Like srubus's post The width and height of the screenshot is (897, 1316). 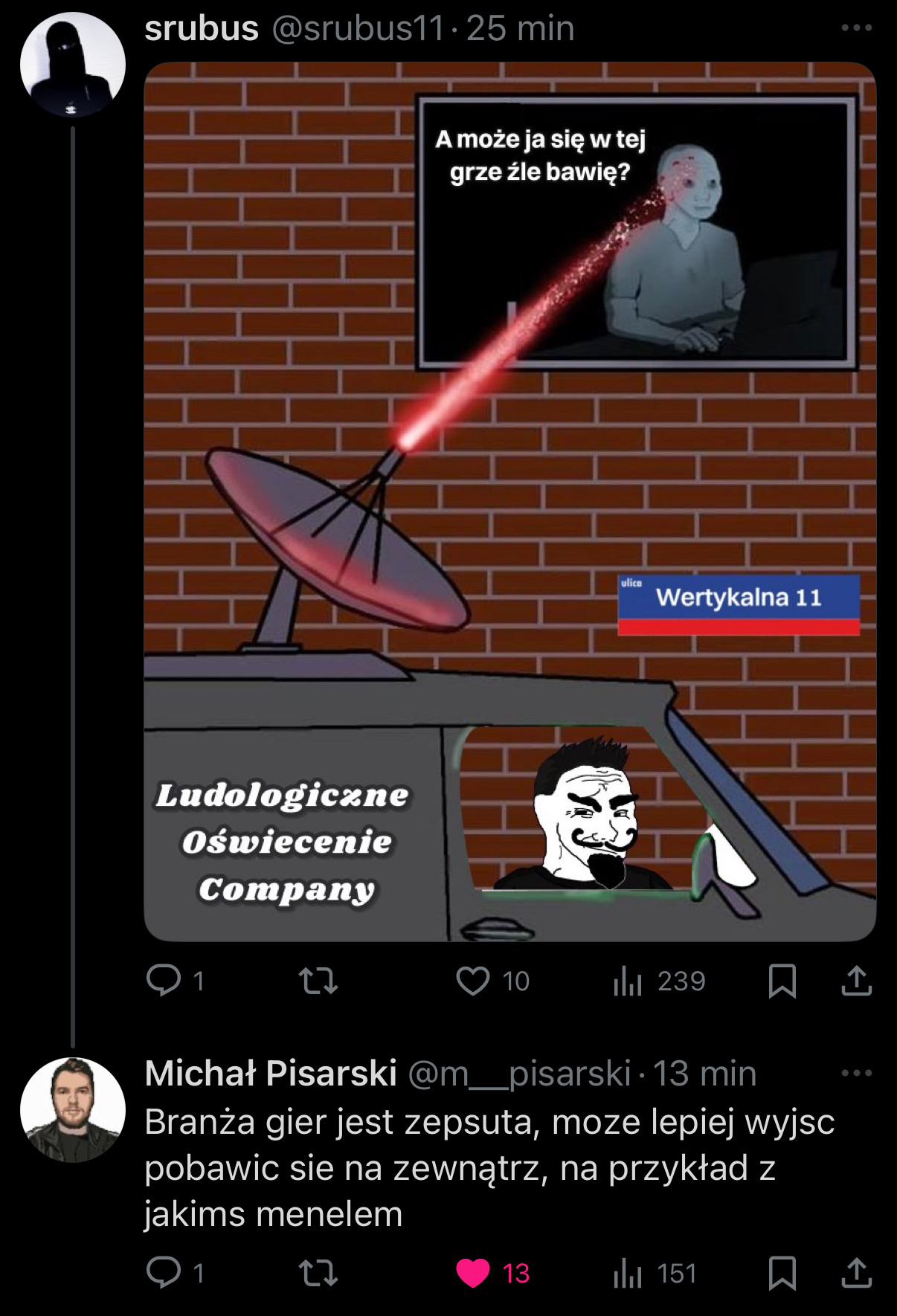[473, 981]
